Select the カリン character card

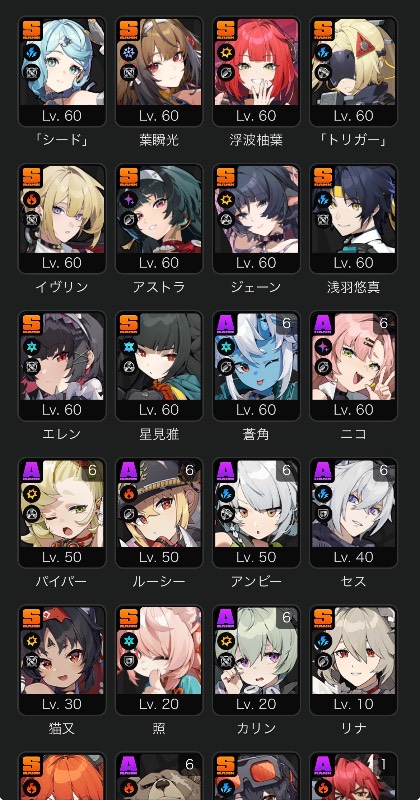(x=256, y=660)
